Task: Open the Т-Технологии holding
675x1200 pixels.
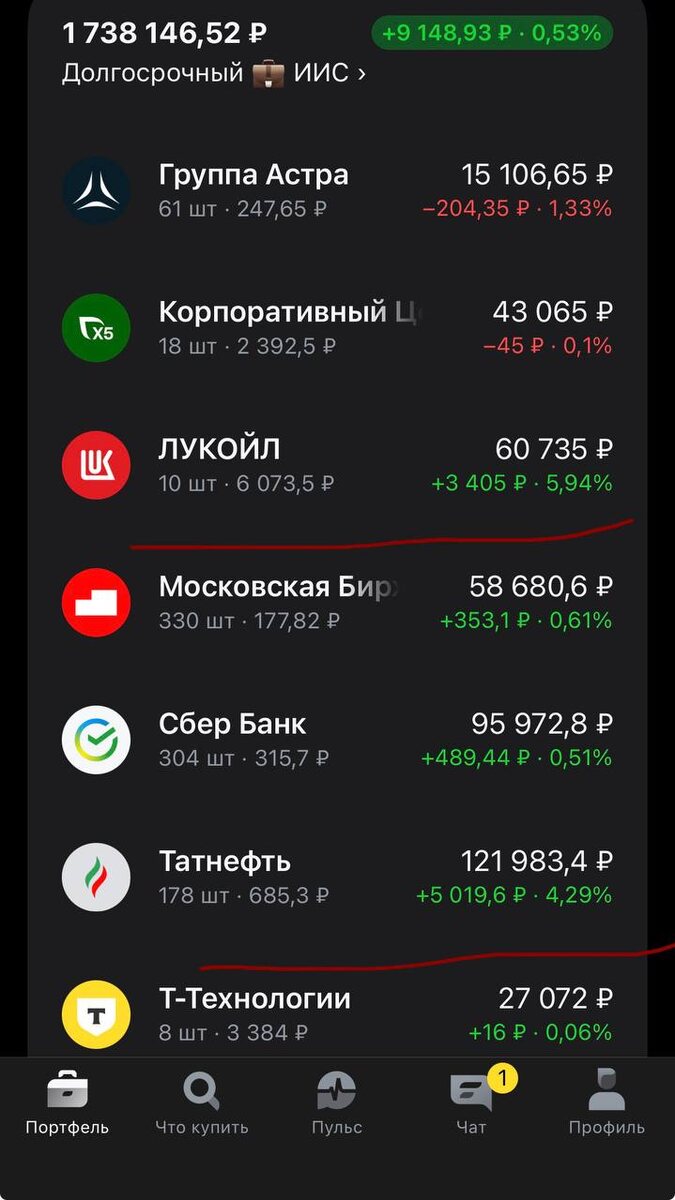Action: point(337,1014)
